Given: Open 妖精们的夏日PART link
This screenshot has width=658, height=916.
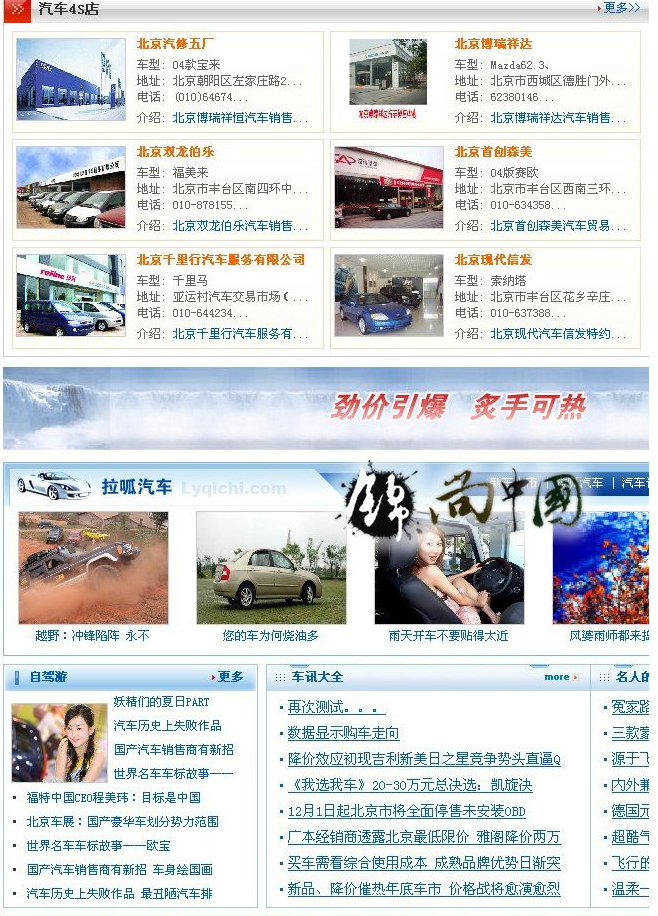Looking at the screenshot, I should (161, 702).
